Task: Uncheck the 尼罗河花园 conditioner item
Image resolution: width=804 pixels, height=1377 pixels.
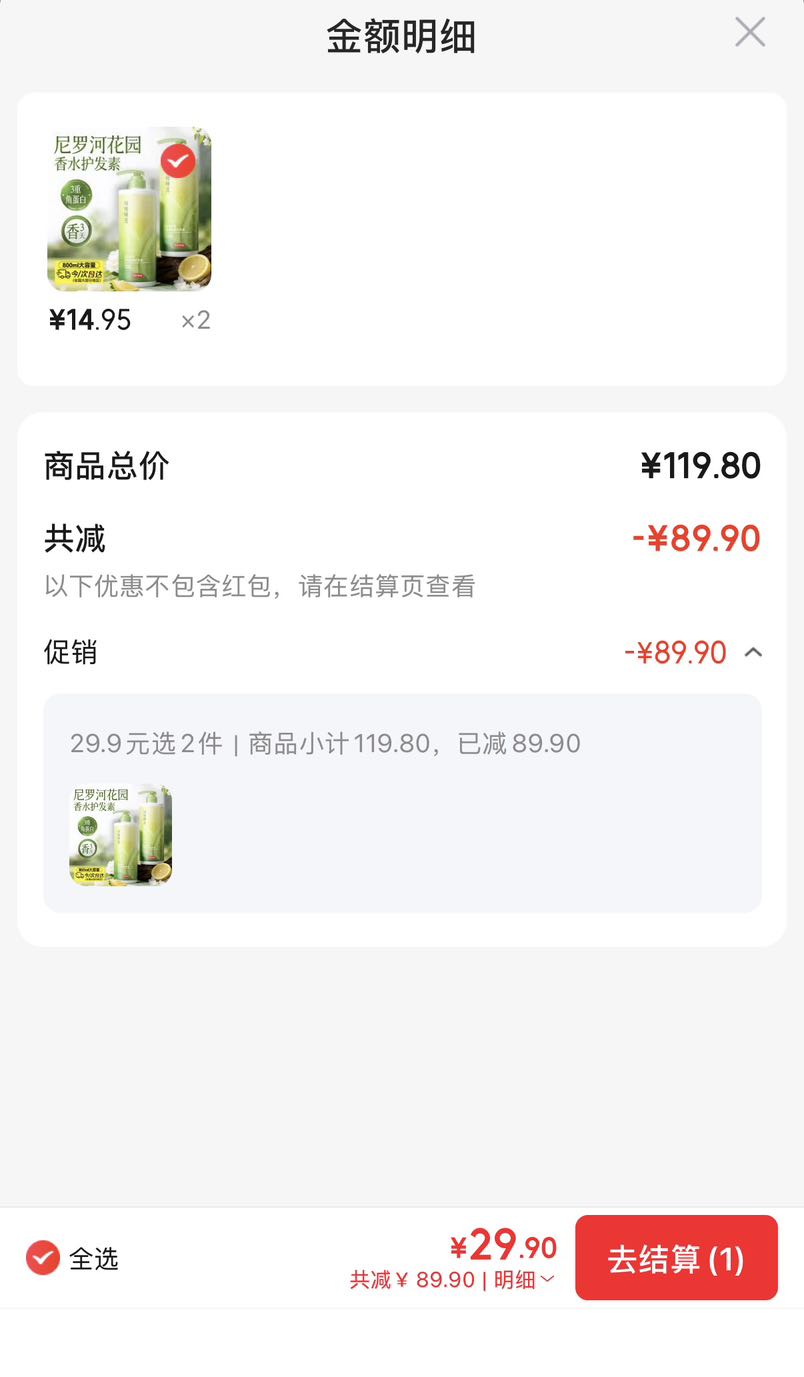Action: (x=178, y=160)
